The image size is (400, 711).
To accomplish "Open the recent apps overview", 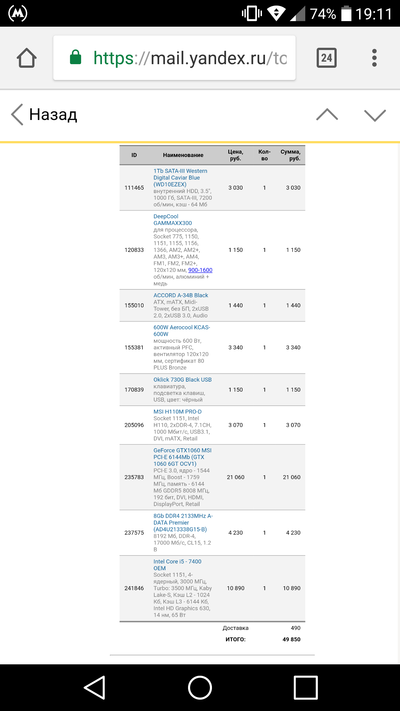I will pyautogui.click(x=306, y=687).
